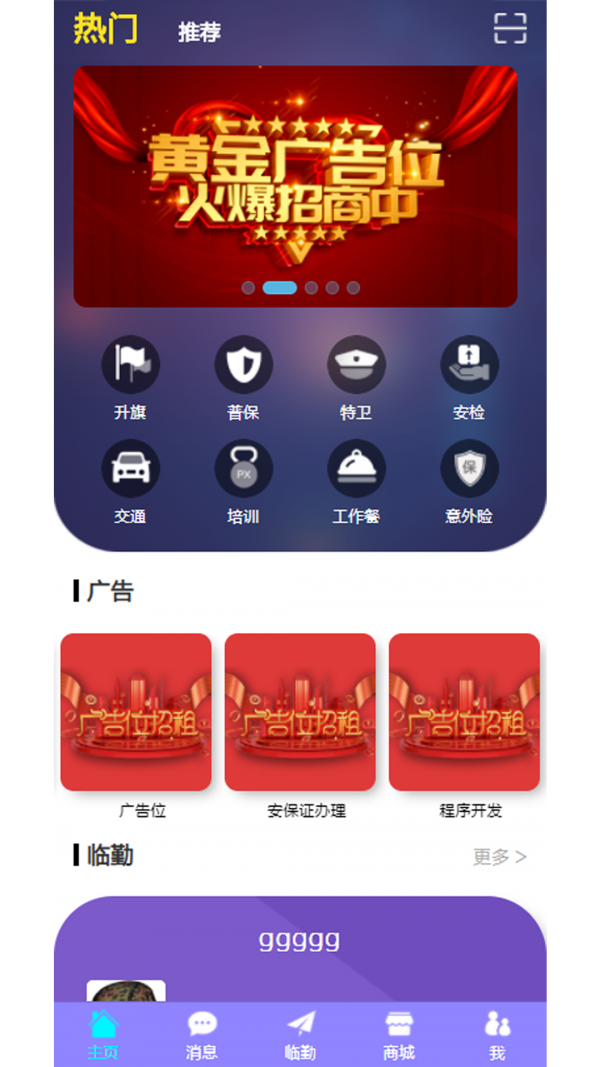Image resolution: width=600 pixels, height=1067 pixels.
Task: Open the scan icon
Action: pyautogui.click(x=510, y=29)
